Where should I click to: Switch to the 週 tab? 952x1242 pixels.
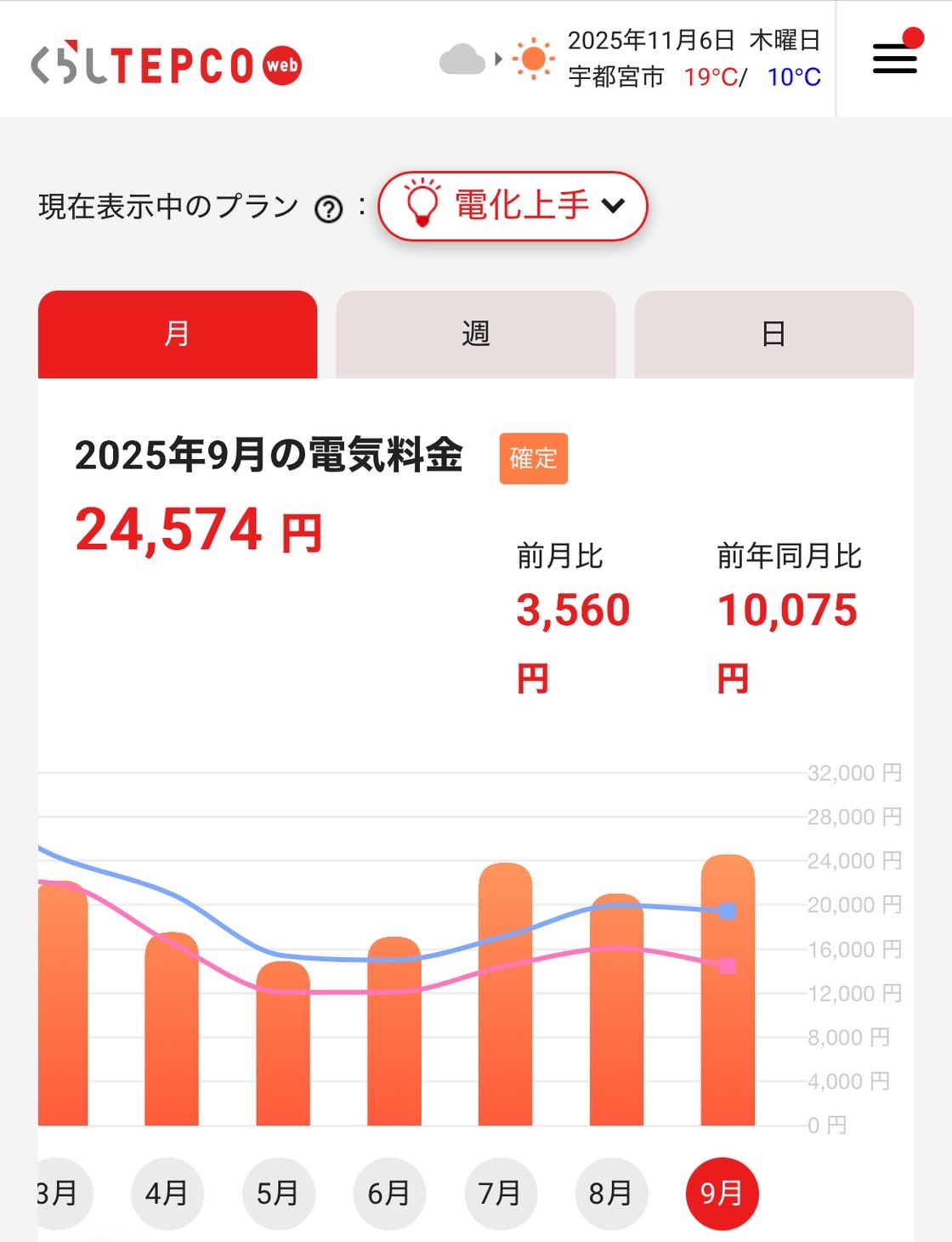coord(475,334)
